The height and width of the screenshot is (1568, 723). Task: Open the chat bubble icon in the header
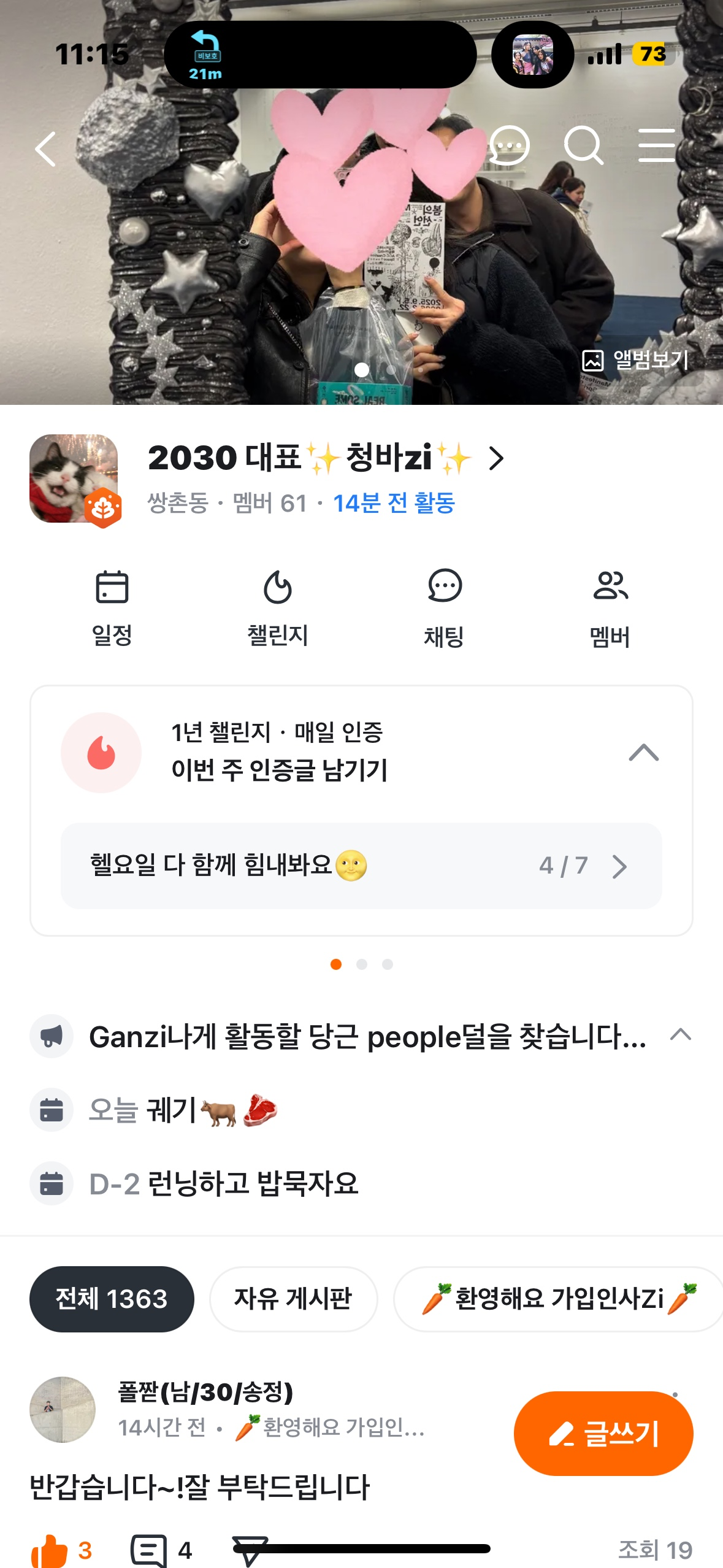509,146
